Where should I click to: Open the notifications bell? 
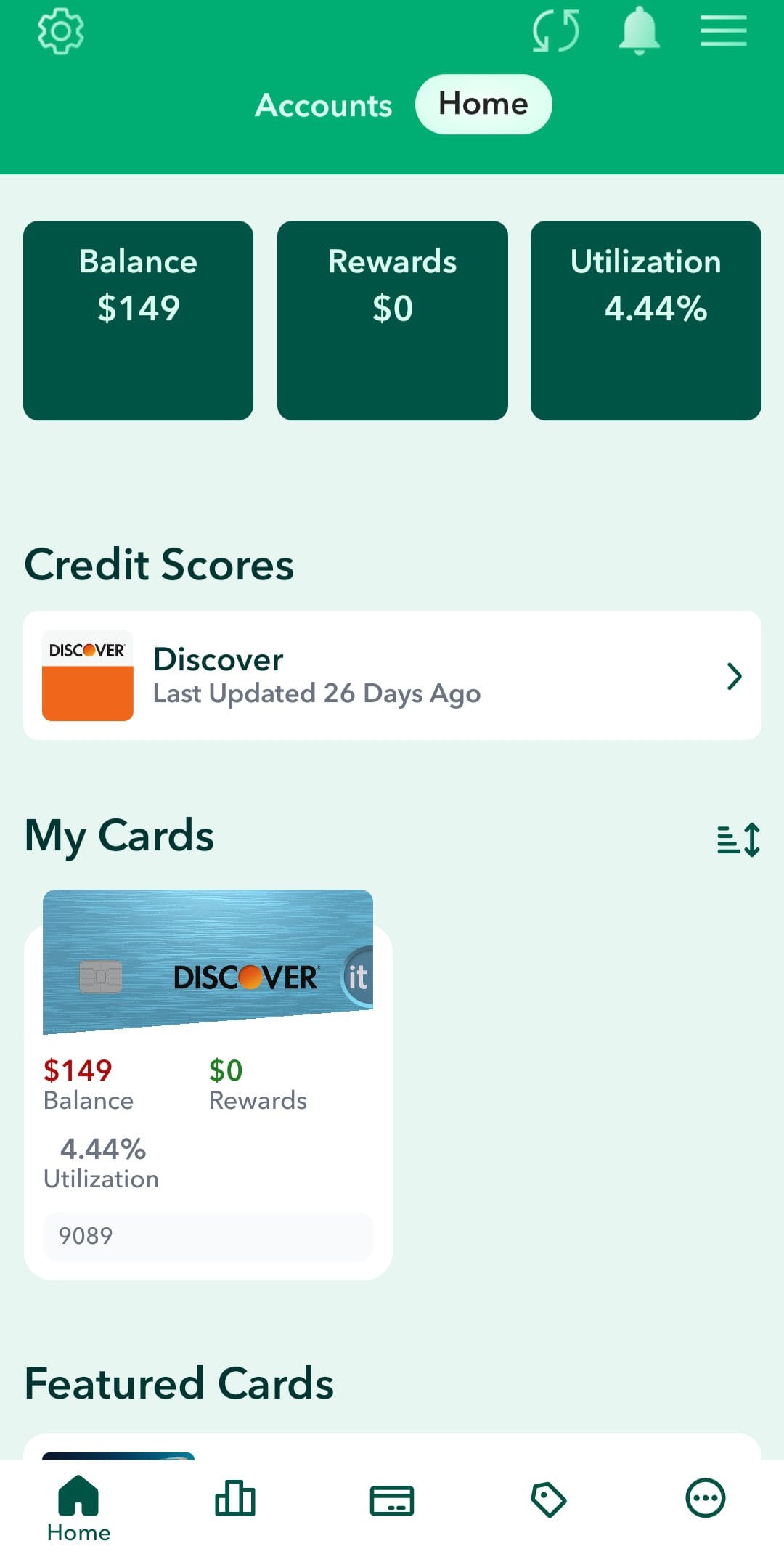(639, 31)
